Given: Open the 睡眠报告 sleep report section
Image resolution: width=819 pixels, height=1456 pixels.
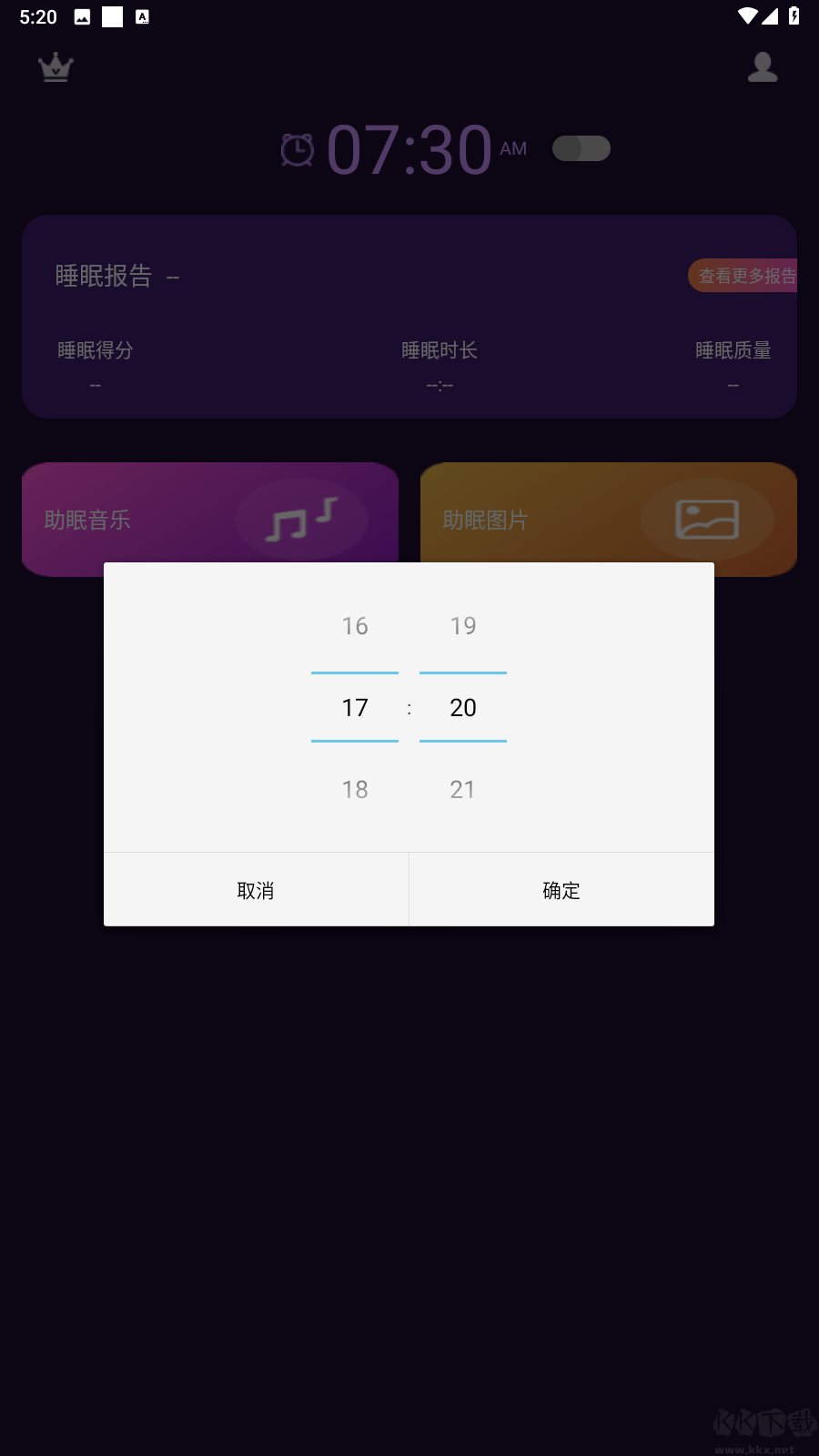Looking at the screenshot, I should click(104, 276).
